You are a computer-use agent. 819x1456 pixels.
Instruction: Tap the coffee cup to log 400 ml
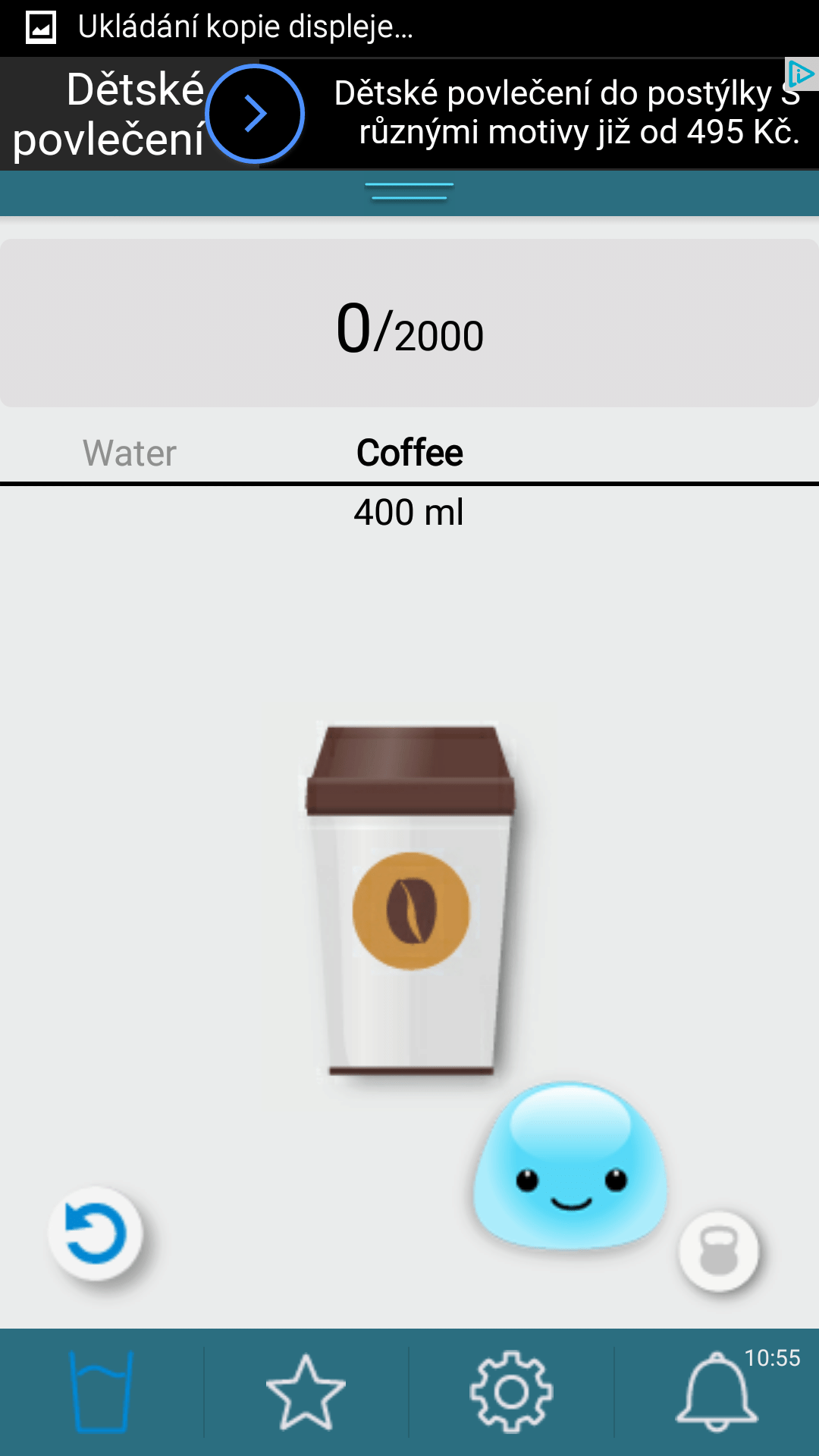coord(410,899)
